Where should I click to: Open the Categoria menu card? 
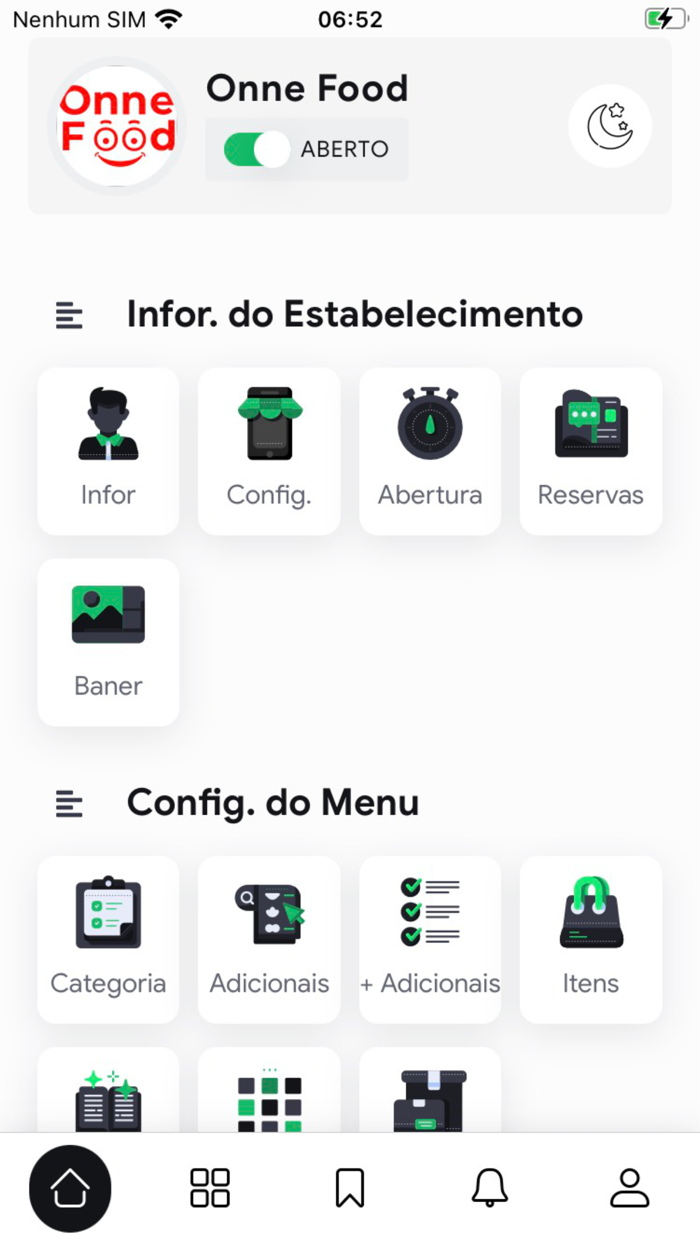point(108,939)
